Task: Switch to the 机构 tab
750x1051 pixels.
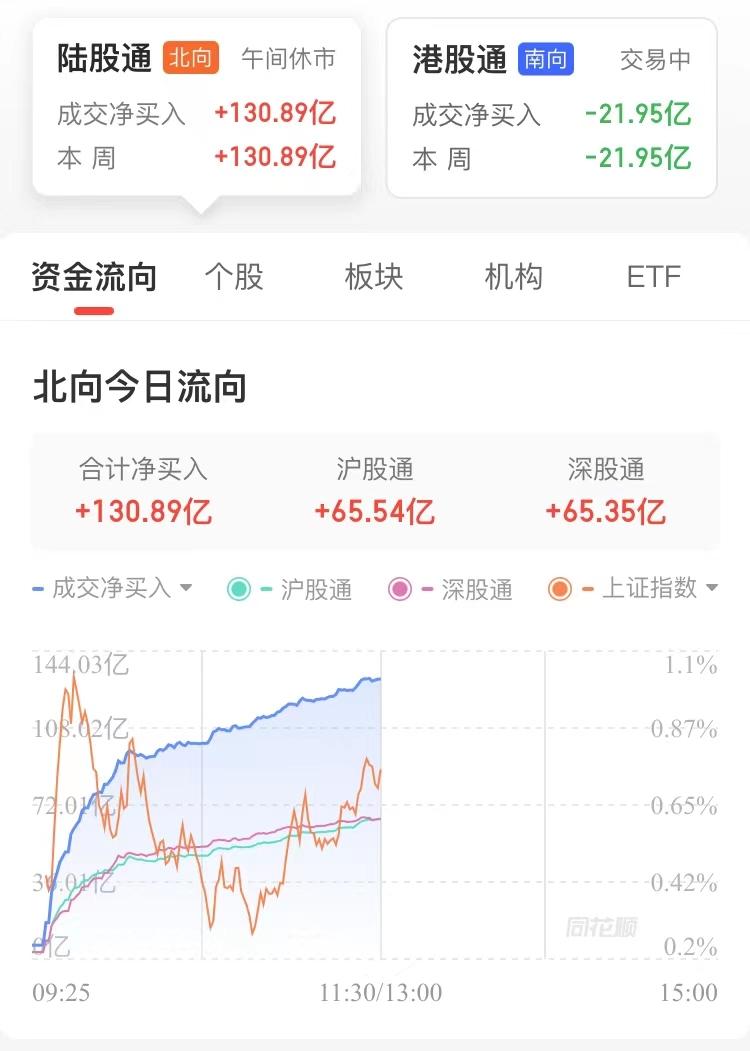Action: [513, 277]
